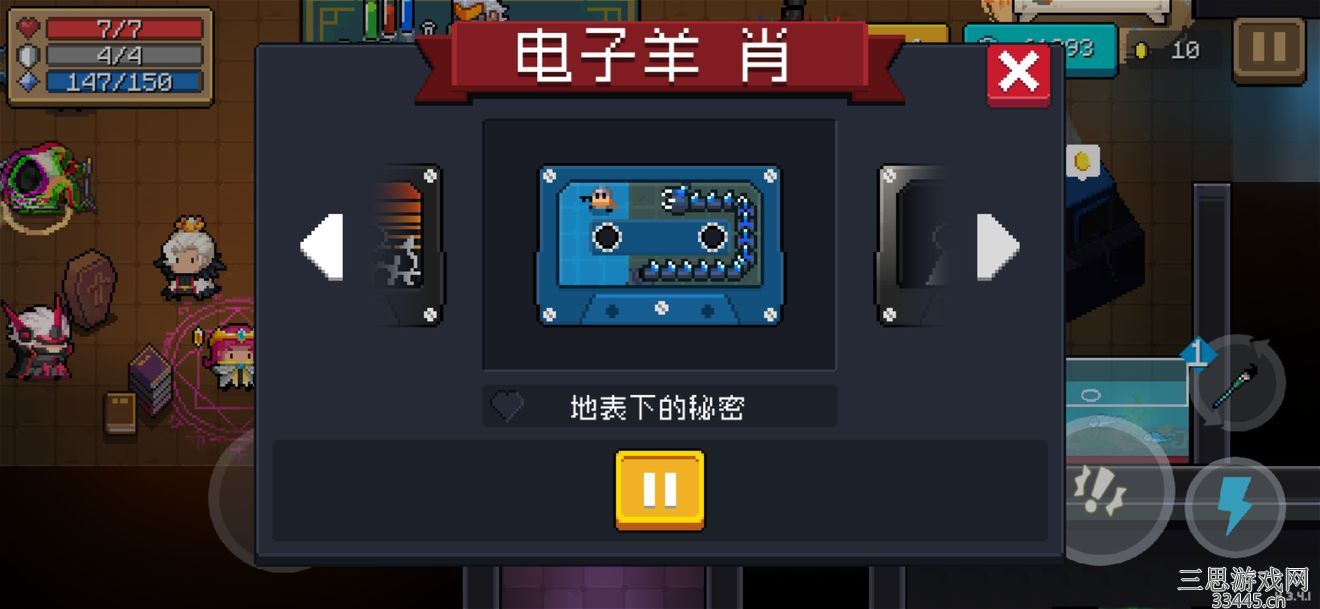Select the blue cassette tape
The image size is (1320, 609).
[x=659, y=245]
